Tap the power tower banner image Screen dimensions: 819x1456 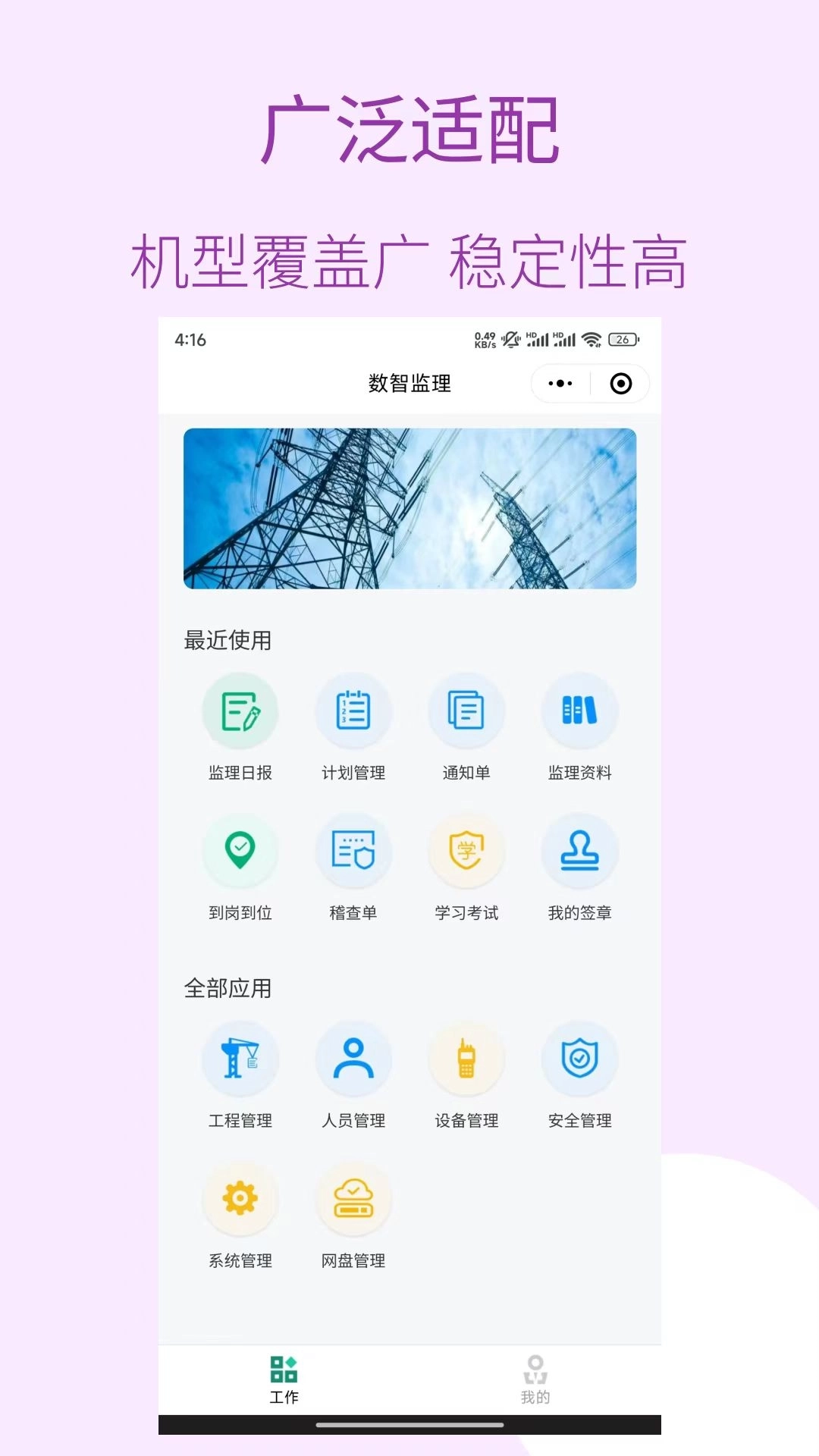pos(409,510)
